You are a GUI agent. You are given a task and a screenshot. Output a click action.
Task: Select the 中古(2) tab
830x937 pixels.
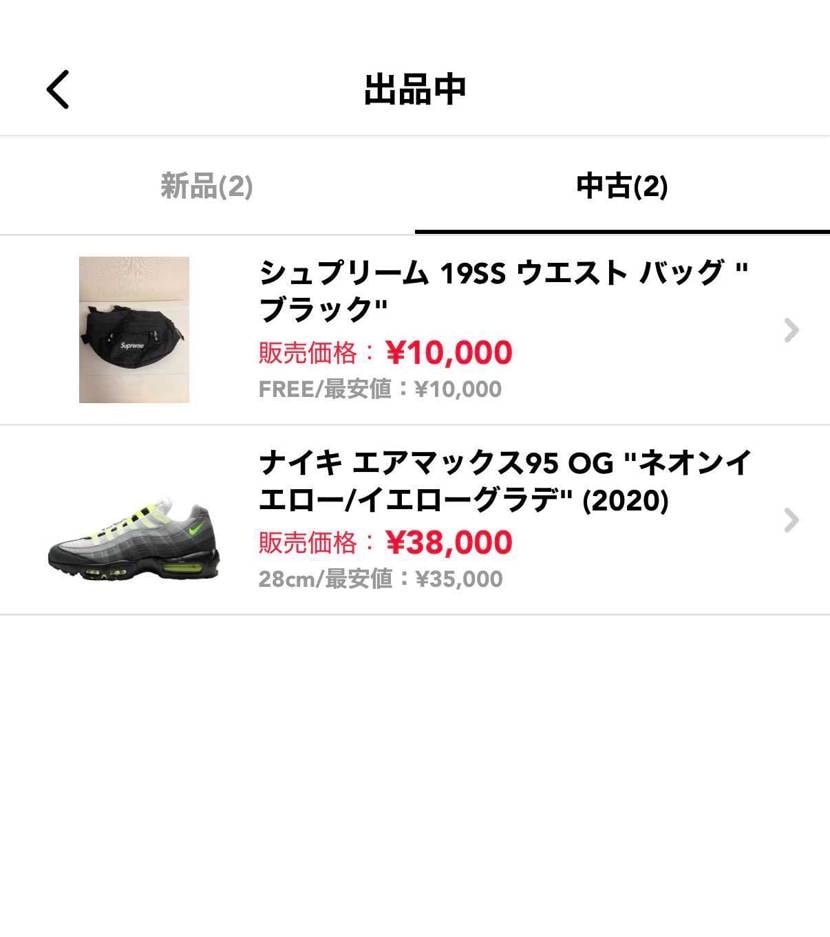click(621, 186)
